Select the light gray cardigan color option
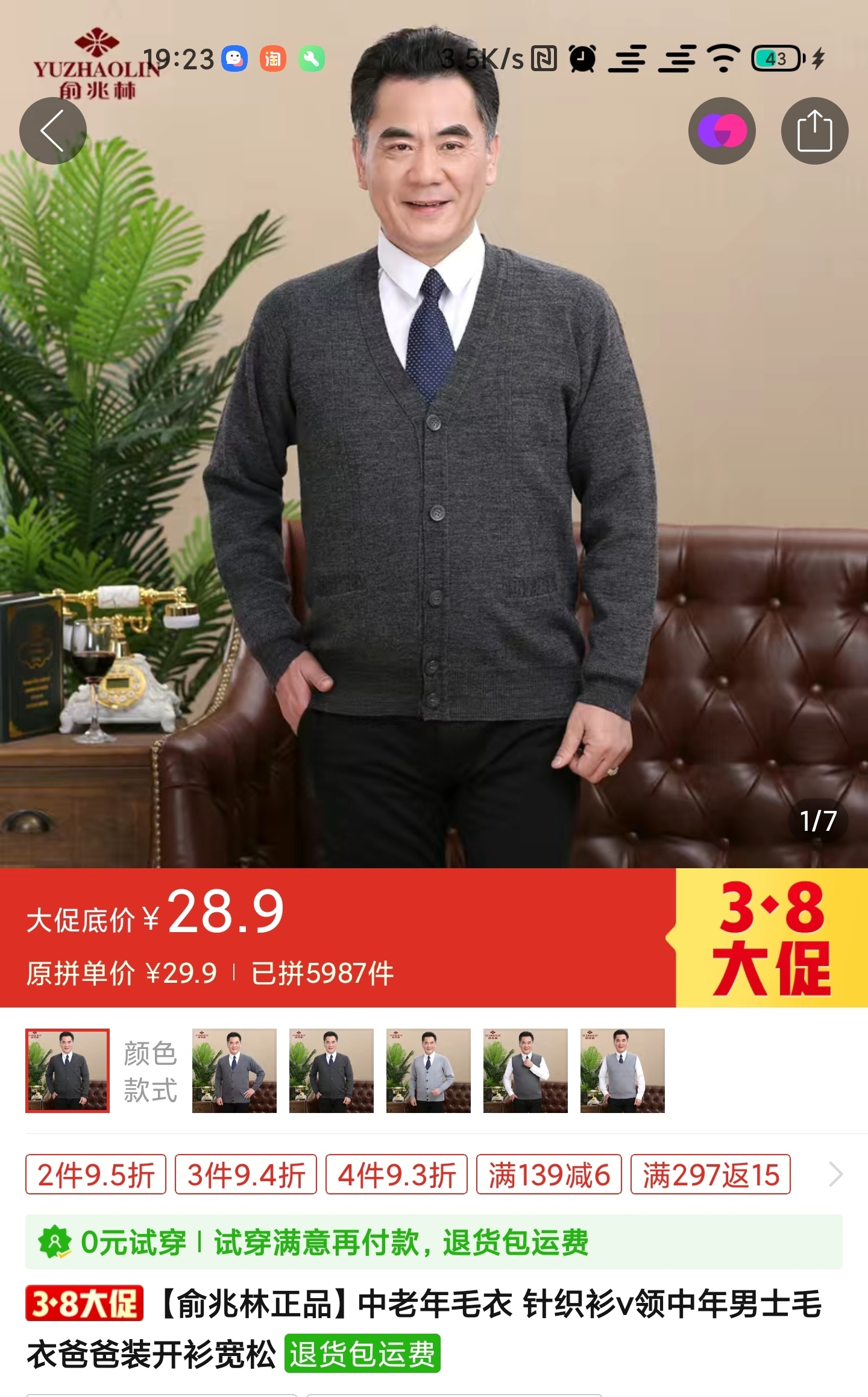This screenshot has height=1397, width=868. pyautogui.click(x=428, y=1070)
